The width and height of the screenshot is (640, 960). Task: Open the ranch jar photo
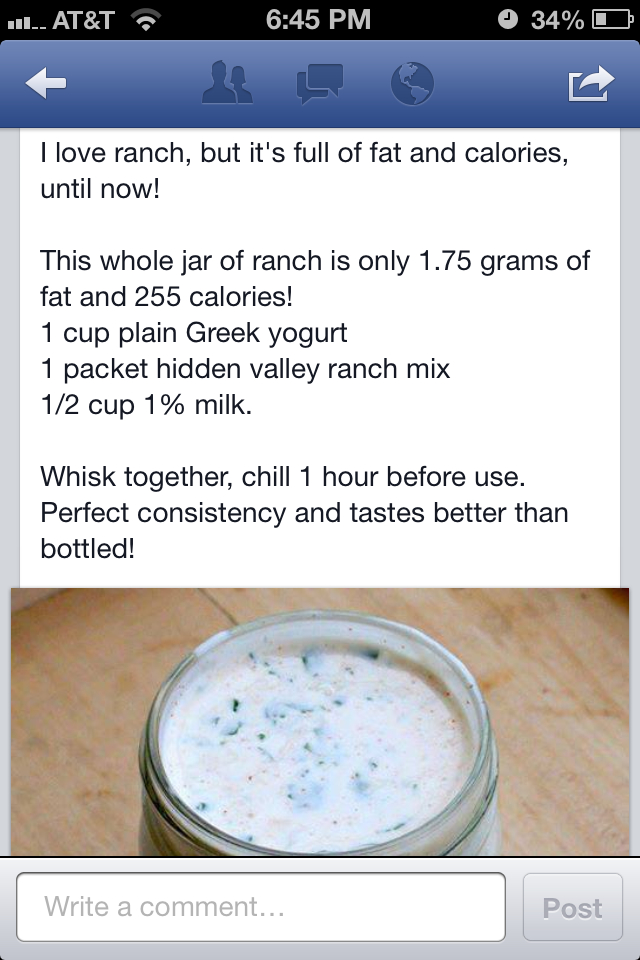point(320,720)
